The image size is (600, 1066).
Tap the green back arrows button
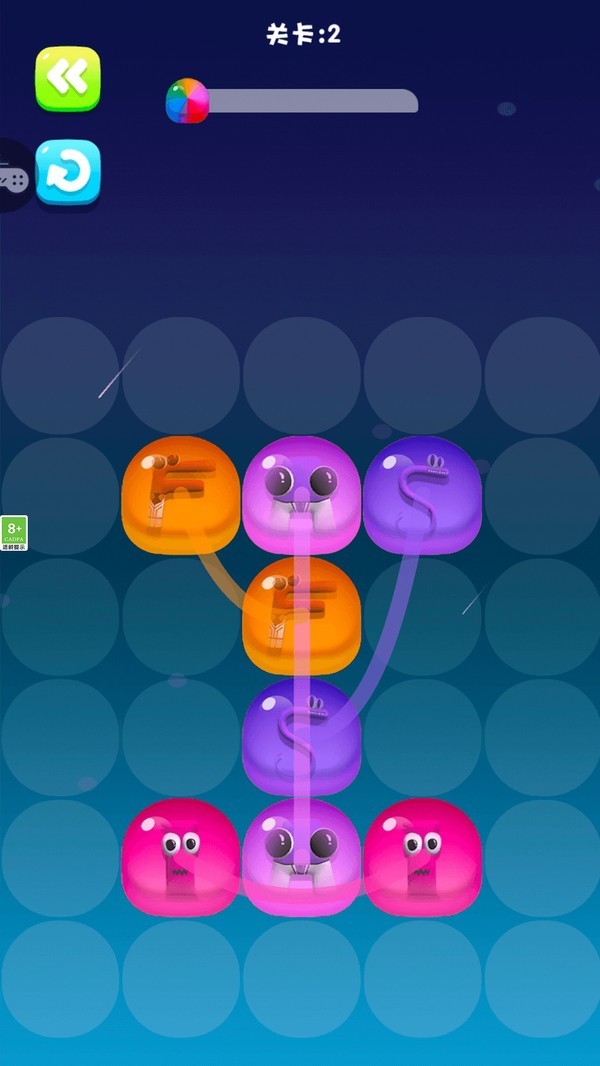coord(68,78)
